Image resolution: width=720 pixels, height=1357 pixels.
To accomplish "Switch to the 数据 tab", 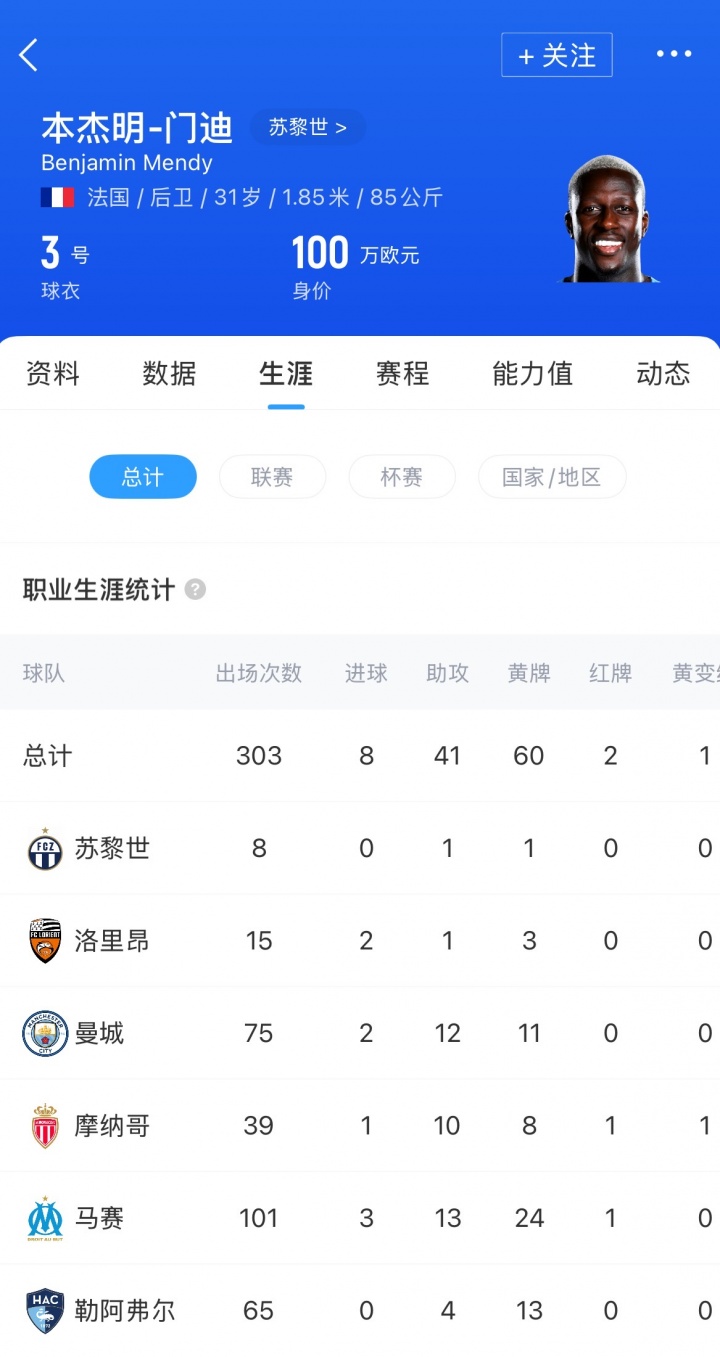I will click(x=169, y=374).
